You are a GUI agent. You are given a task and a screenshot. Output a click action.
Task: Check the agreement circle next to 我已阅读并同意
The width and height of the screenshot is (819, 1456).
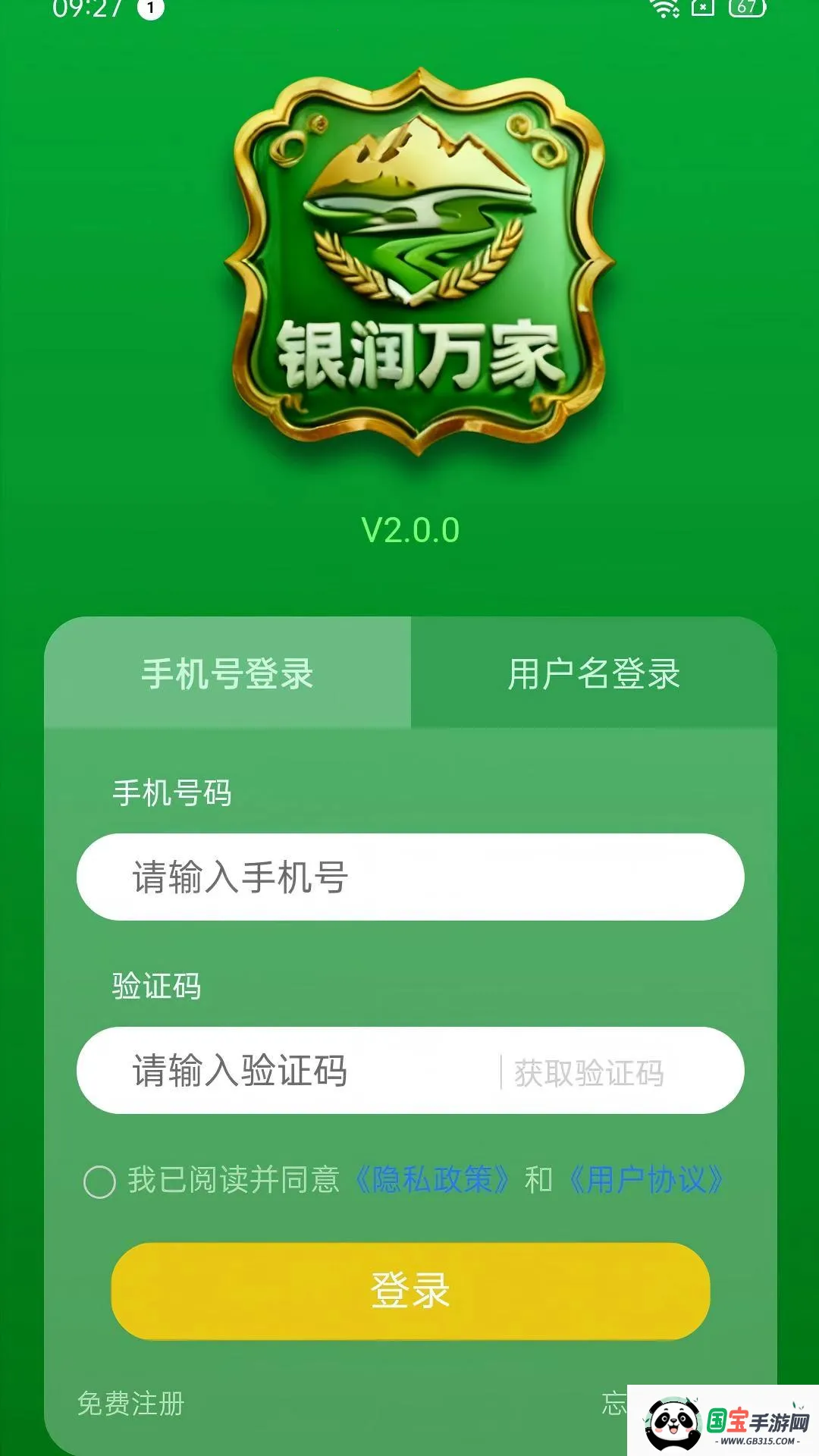(x=99, y=1180)
